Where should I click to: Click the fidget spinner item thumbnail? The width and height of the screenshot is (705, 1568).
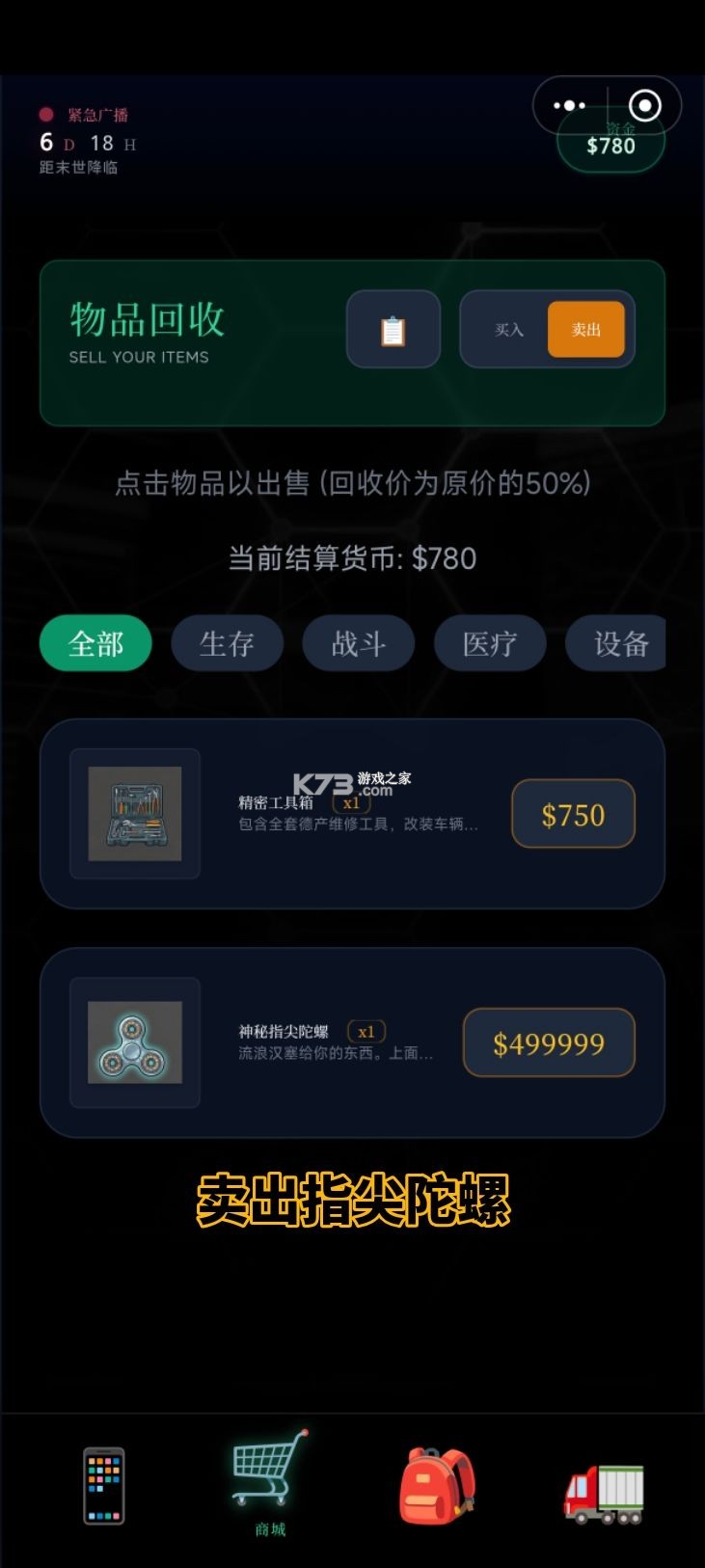click(136, 1042)
